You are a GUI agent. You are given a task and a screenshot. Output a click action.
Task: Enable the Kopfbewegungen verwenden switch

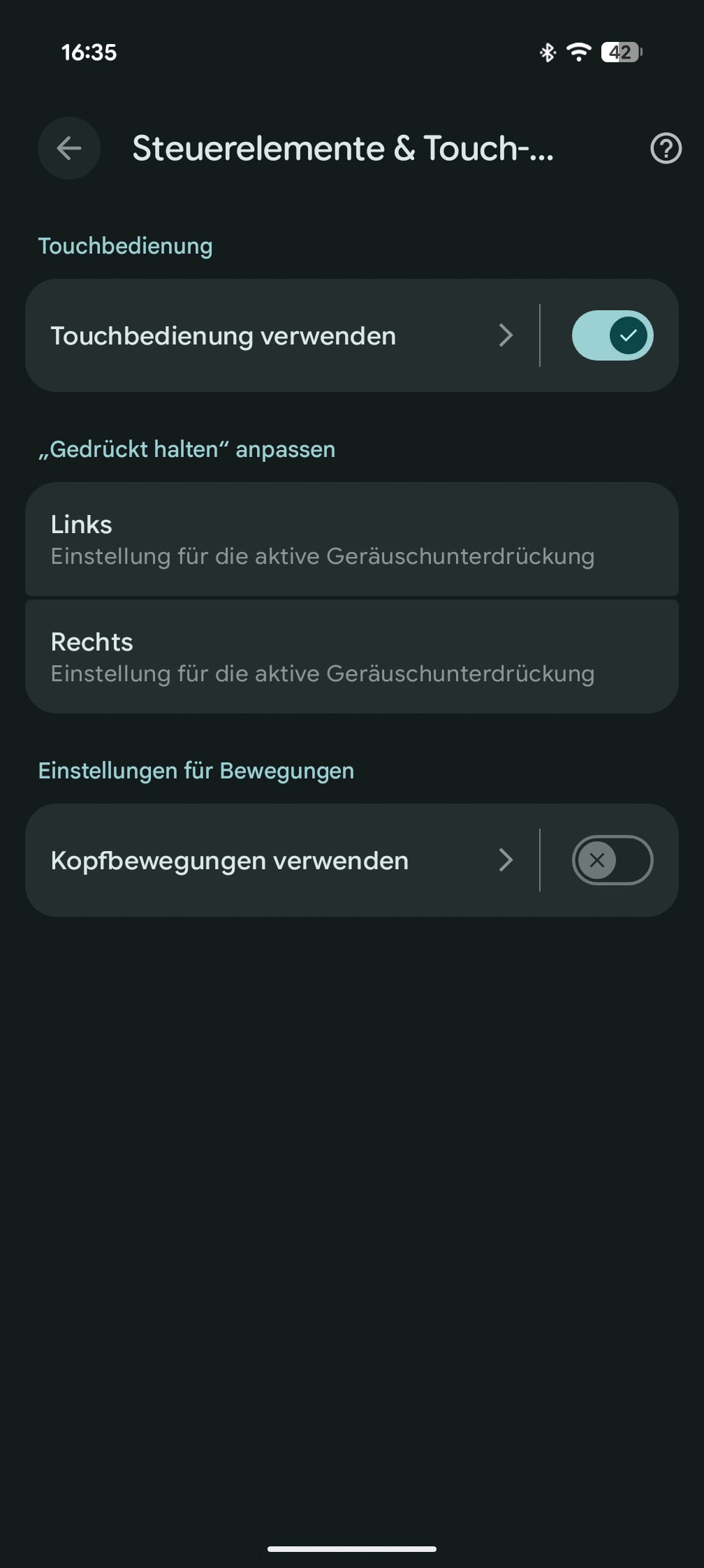612,860
